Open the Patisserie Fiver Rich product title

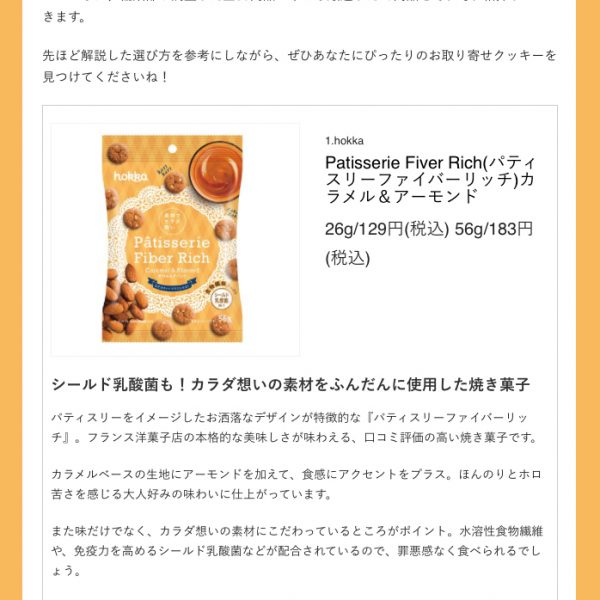(432, 180)
